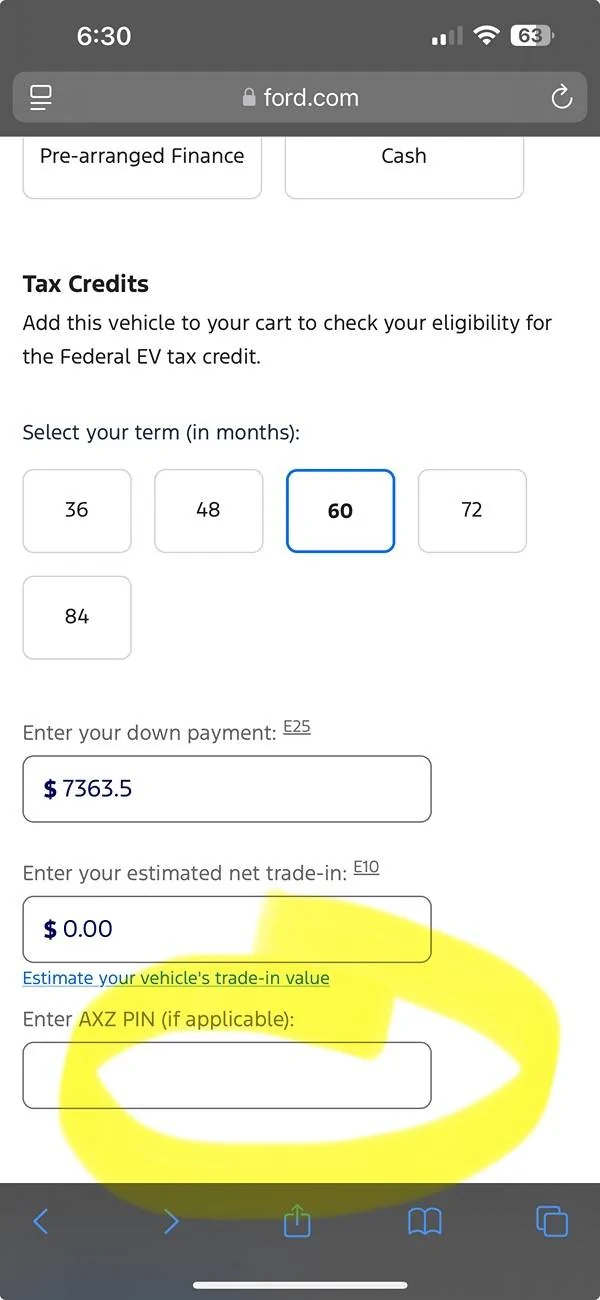Edit the estimated net trade-in field
This screenshot has height=1300, width=600.
pyautogui.click(x=227, y=929)
